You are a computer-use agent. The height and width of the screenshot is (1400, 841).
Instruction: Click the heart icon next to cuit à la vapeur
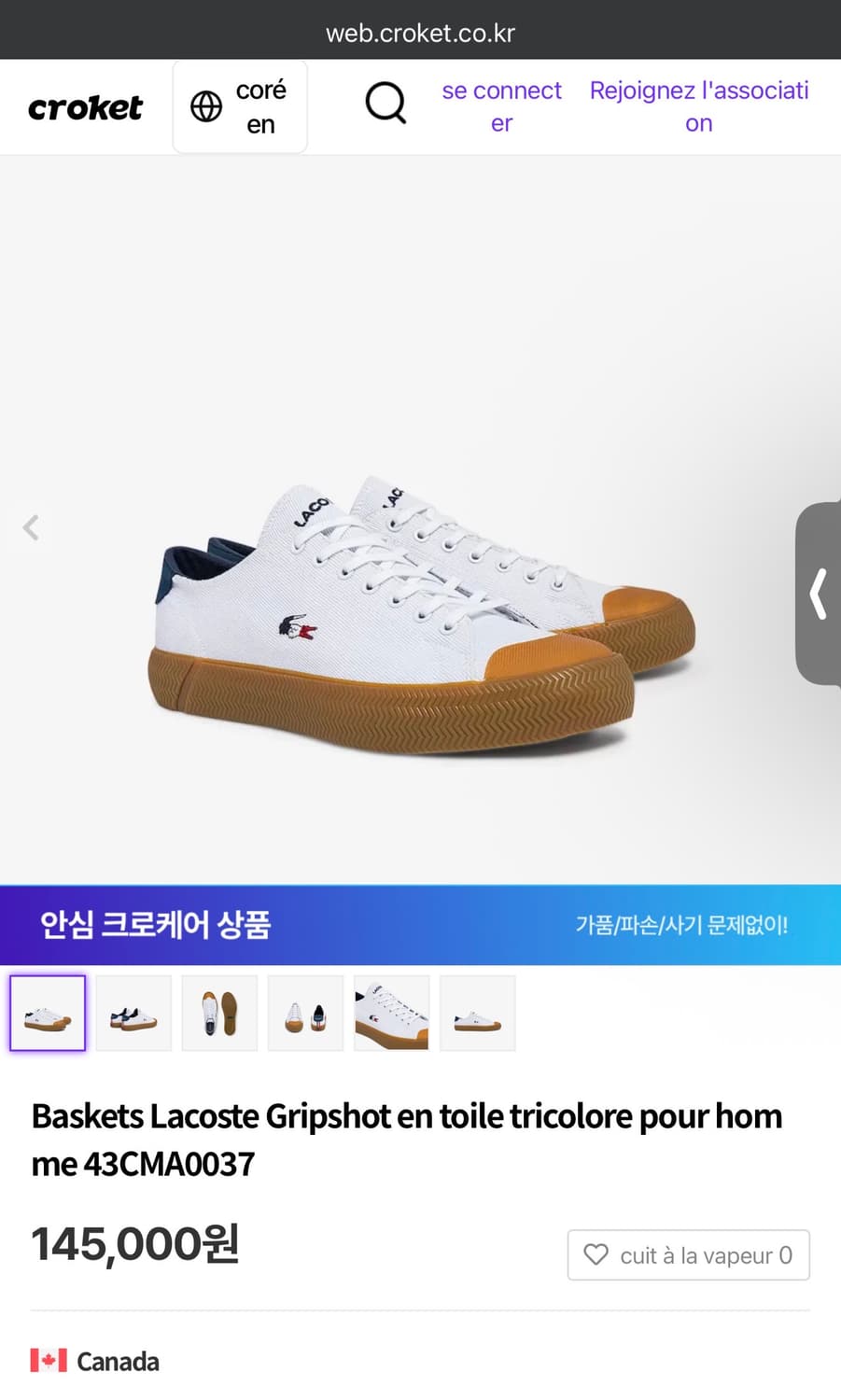click(x=597, y=1254)
